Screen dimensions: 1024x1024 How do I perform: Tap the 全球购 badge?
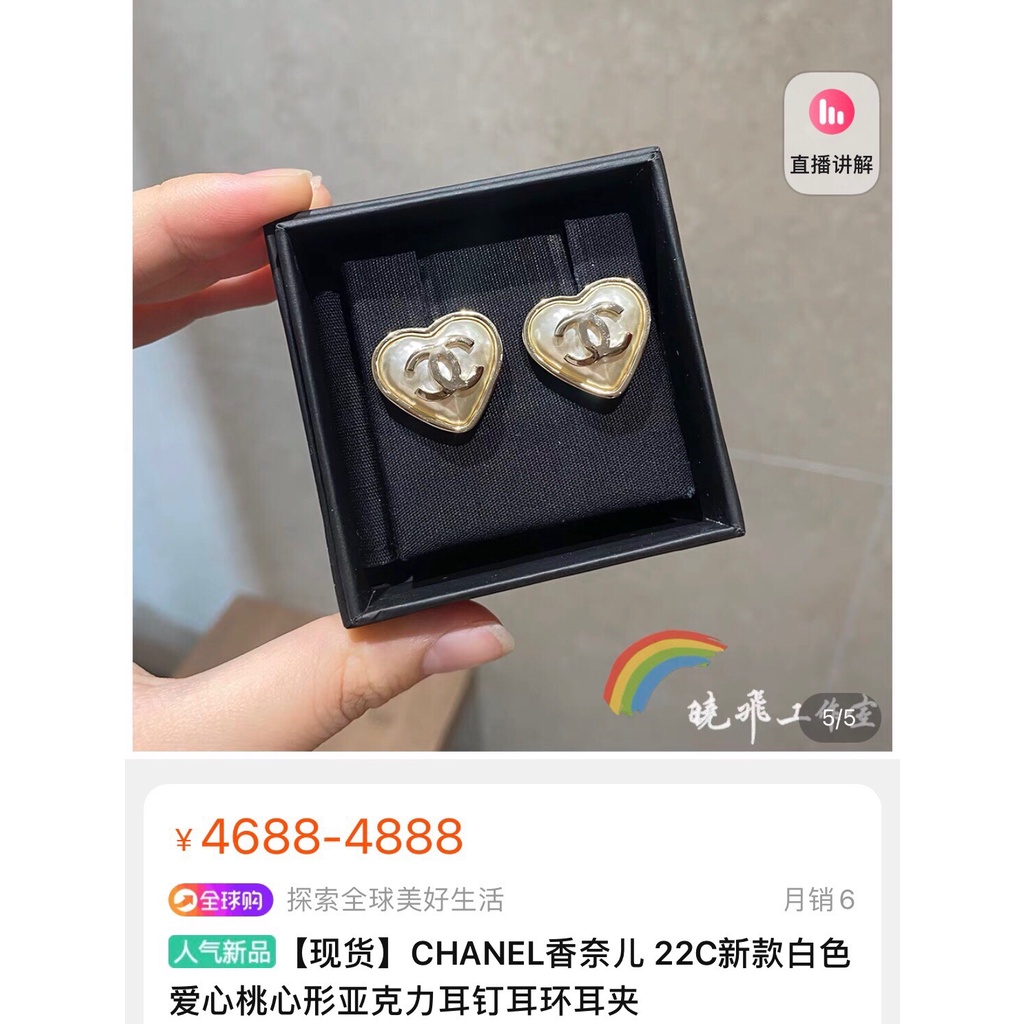[220, 900]
